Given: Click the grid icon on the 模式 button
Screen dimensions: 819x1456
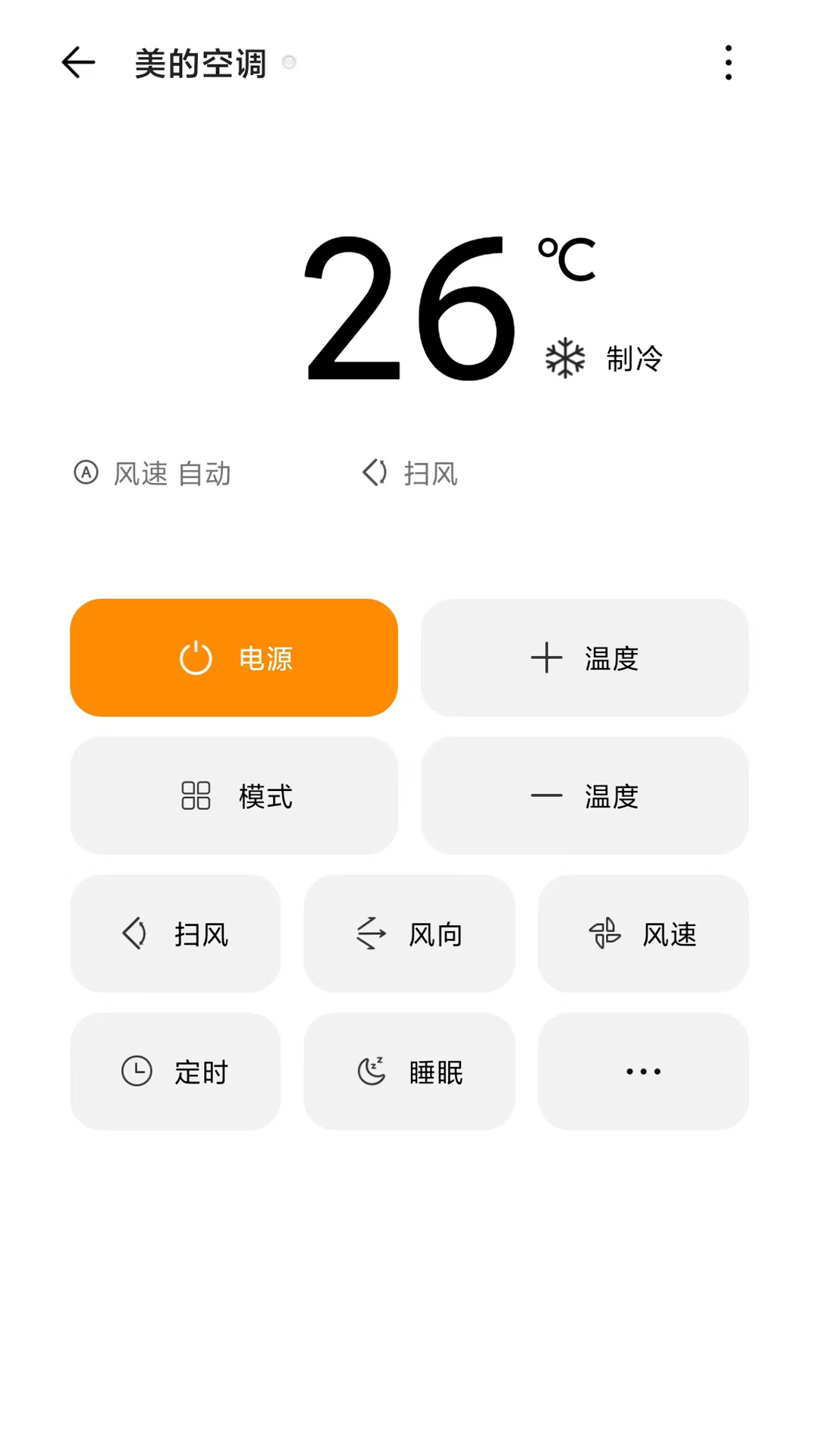Looking at the screenshot, I should click(x=196, y=796).
